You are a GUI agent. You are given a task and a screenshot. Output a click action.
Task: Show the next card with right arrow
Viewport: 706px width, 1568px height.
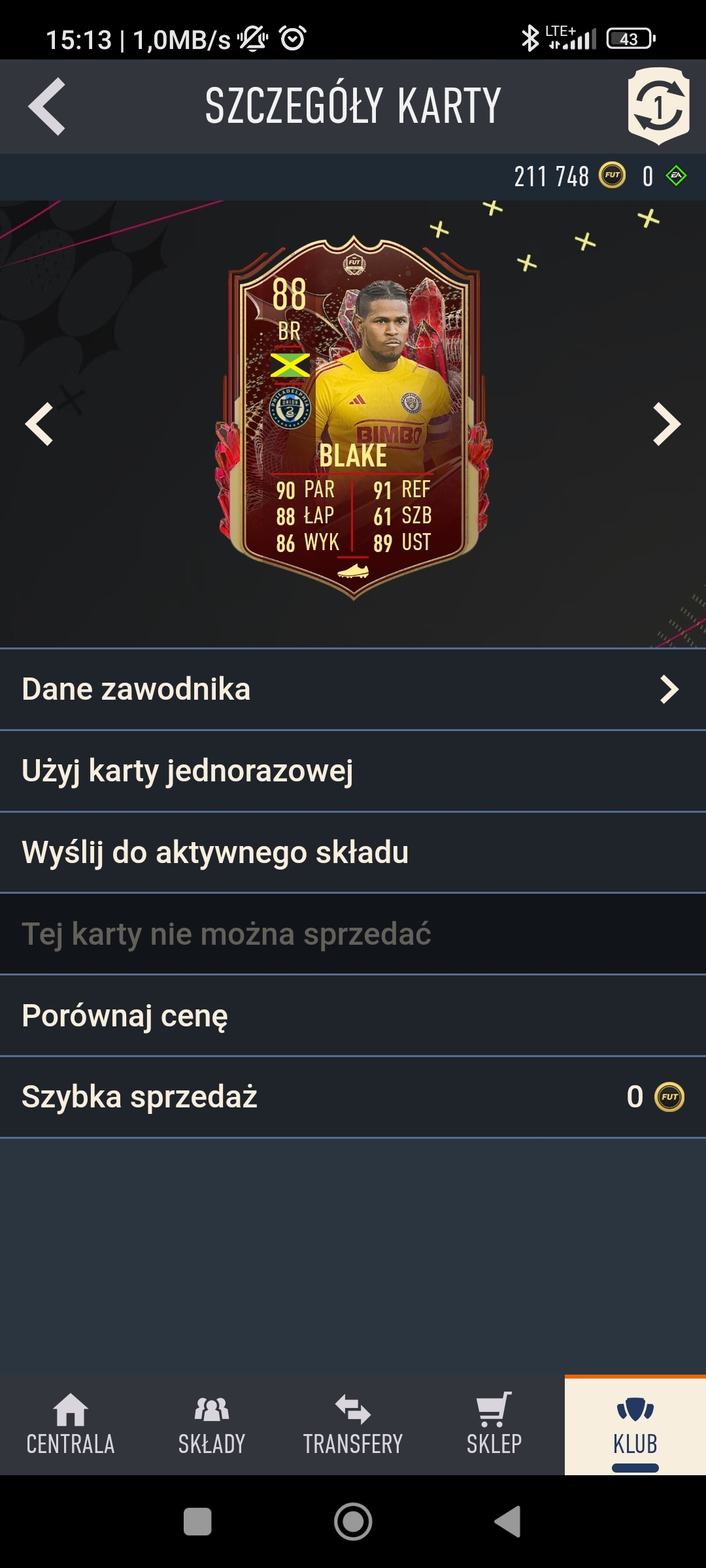(666, 424)
